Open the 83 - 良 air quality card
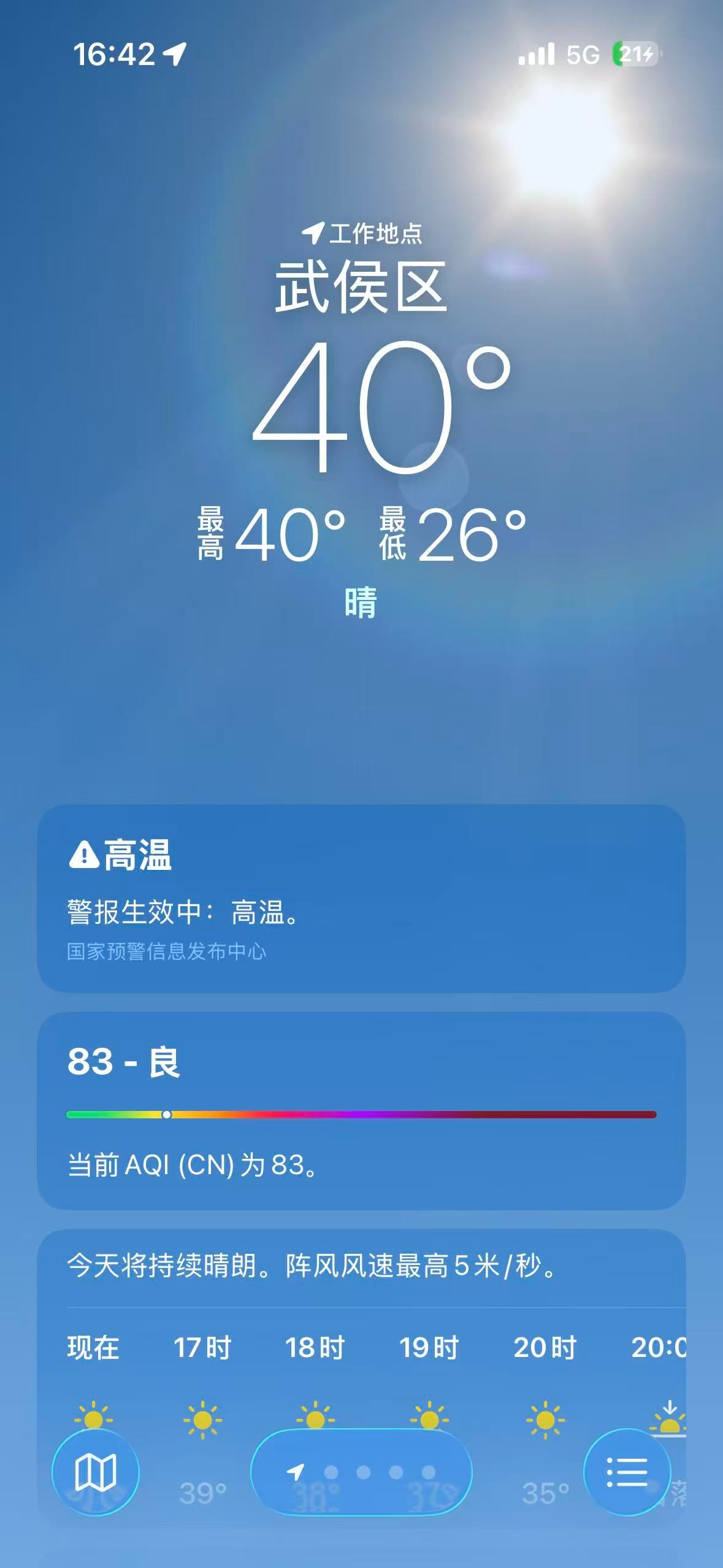Viewport: 723px width, 1568px height. click(361, 1110)
